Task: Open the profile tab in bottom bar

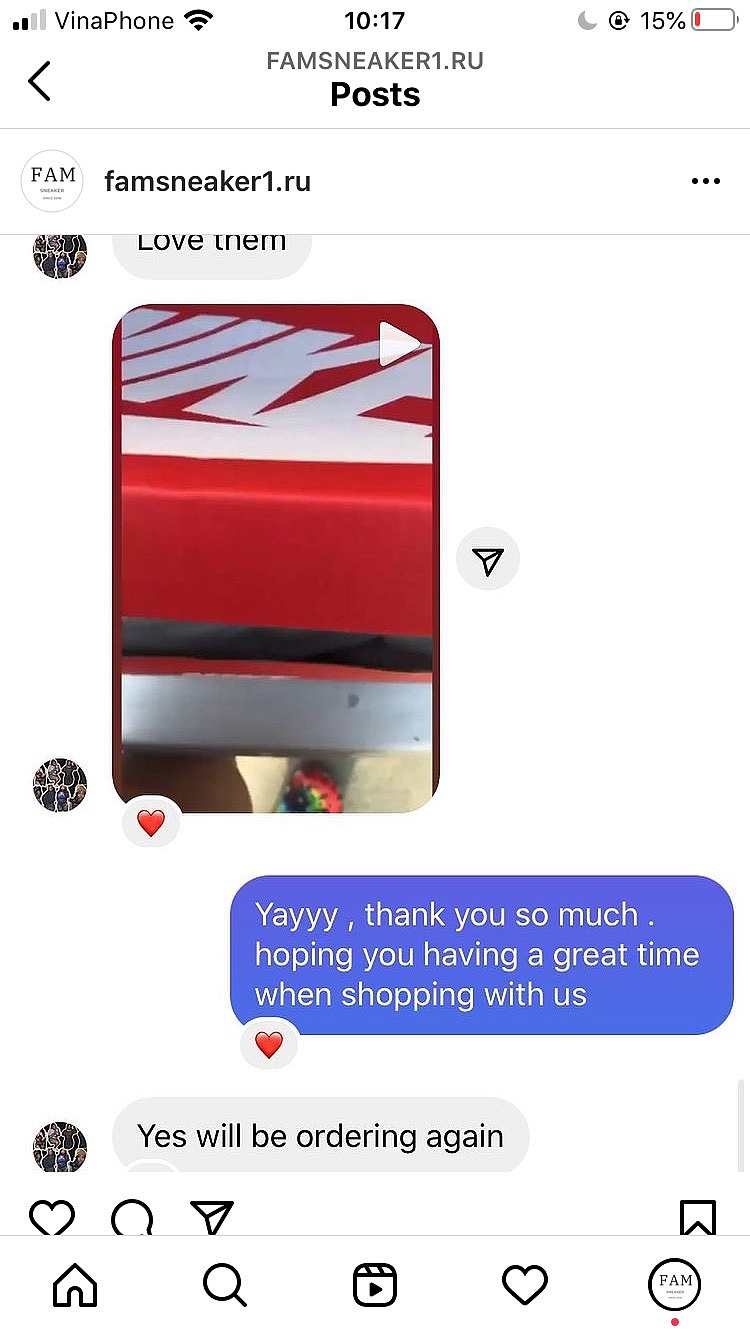Action: click(x=675, y=1284)
